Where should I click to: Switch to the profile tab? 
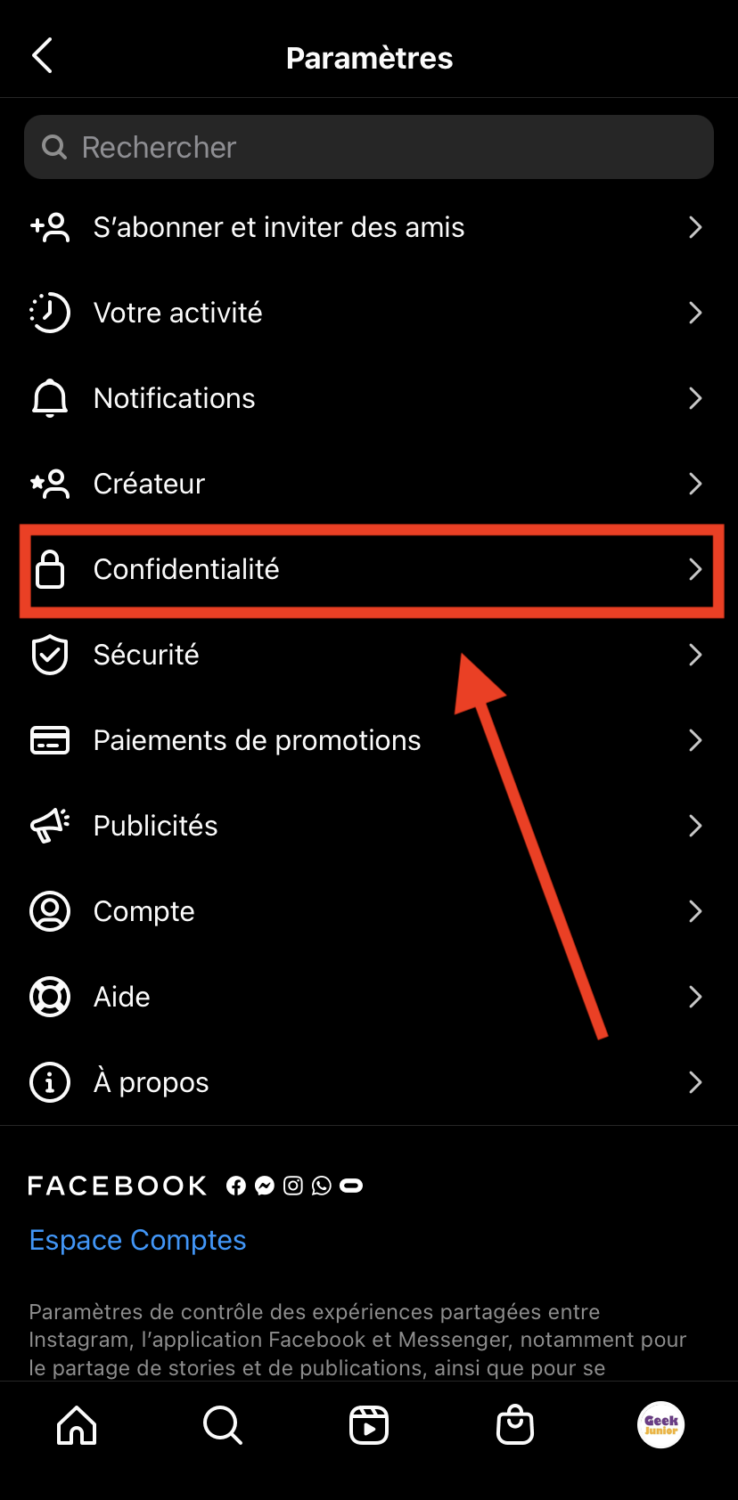(x=661, y=1426)
